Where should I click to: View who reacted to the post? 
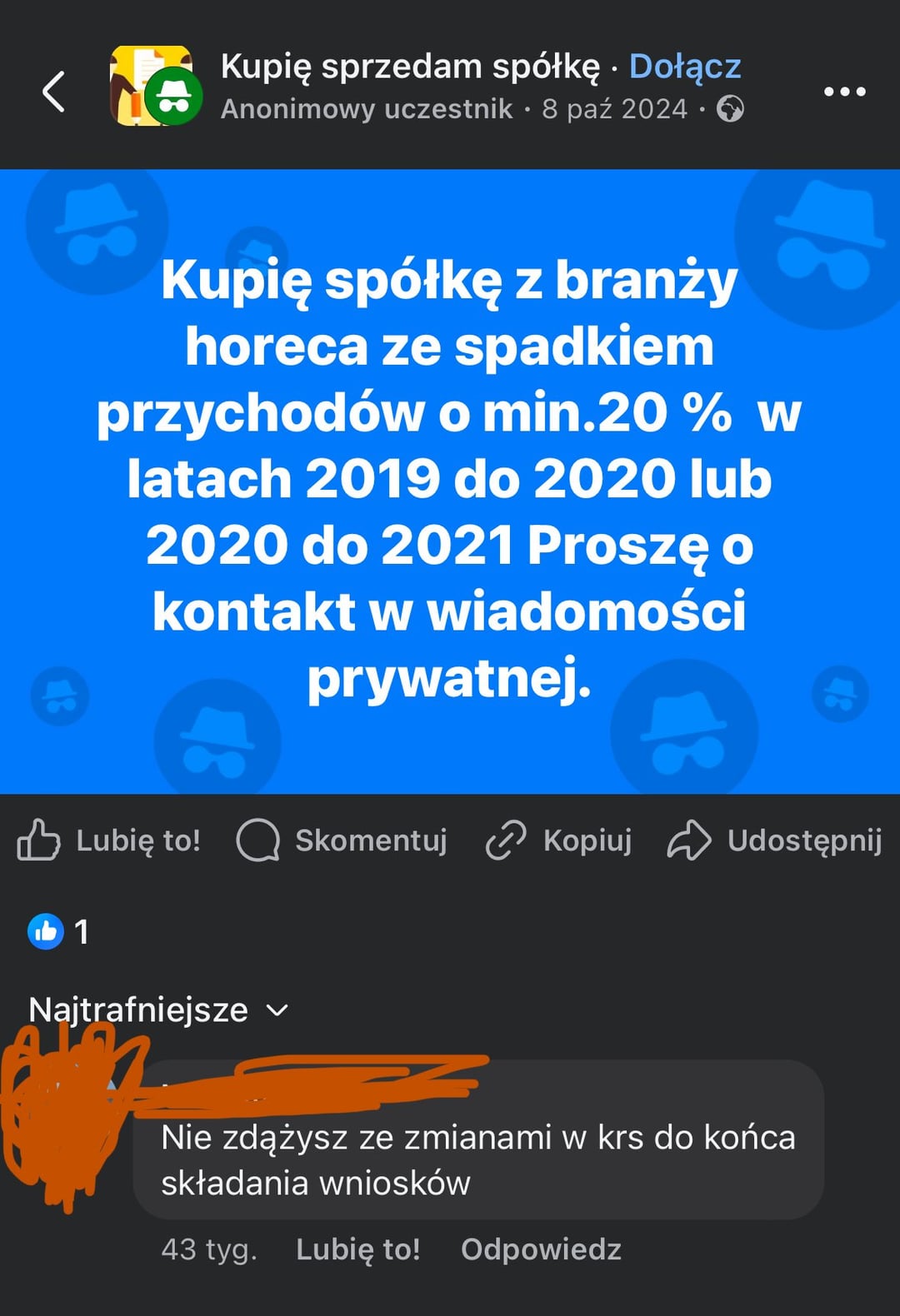coord(58,931)
